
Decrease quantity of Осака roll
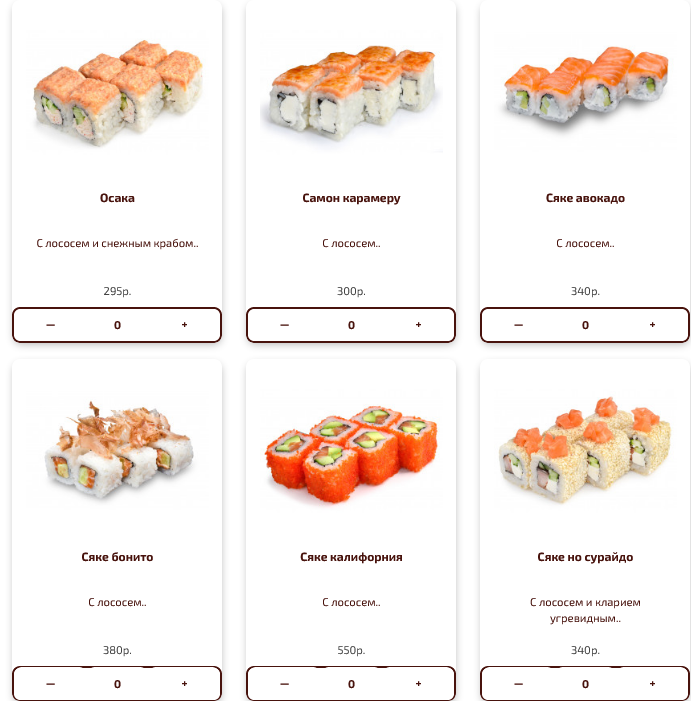pyautogui.click(x=51, y=325)
